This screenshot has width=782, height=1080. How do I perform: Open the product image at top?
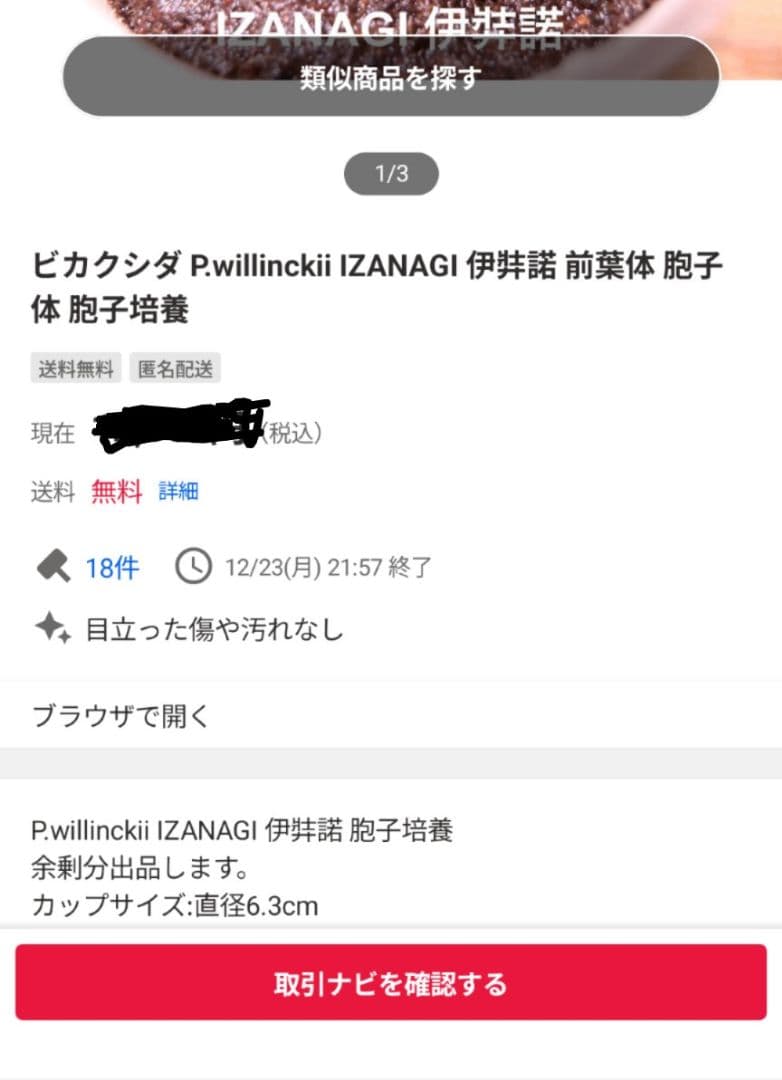click(x=390, y=16)
